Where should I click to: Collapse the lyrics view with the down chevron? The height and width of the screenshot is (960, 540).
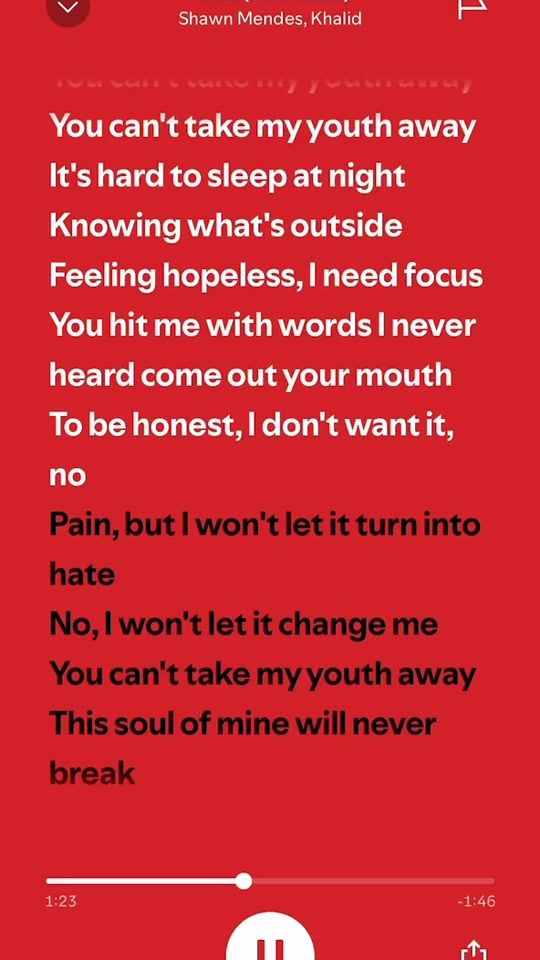(68, 7)
